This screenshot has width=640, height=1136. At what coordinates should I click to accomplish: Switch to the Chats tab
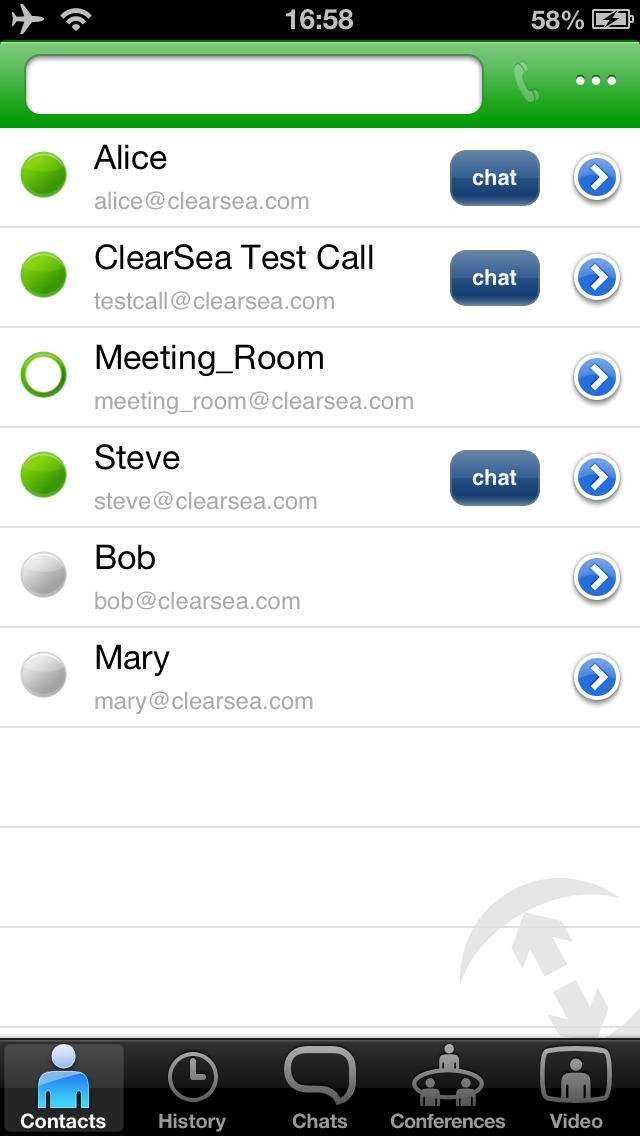(320, 1089)
